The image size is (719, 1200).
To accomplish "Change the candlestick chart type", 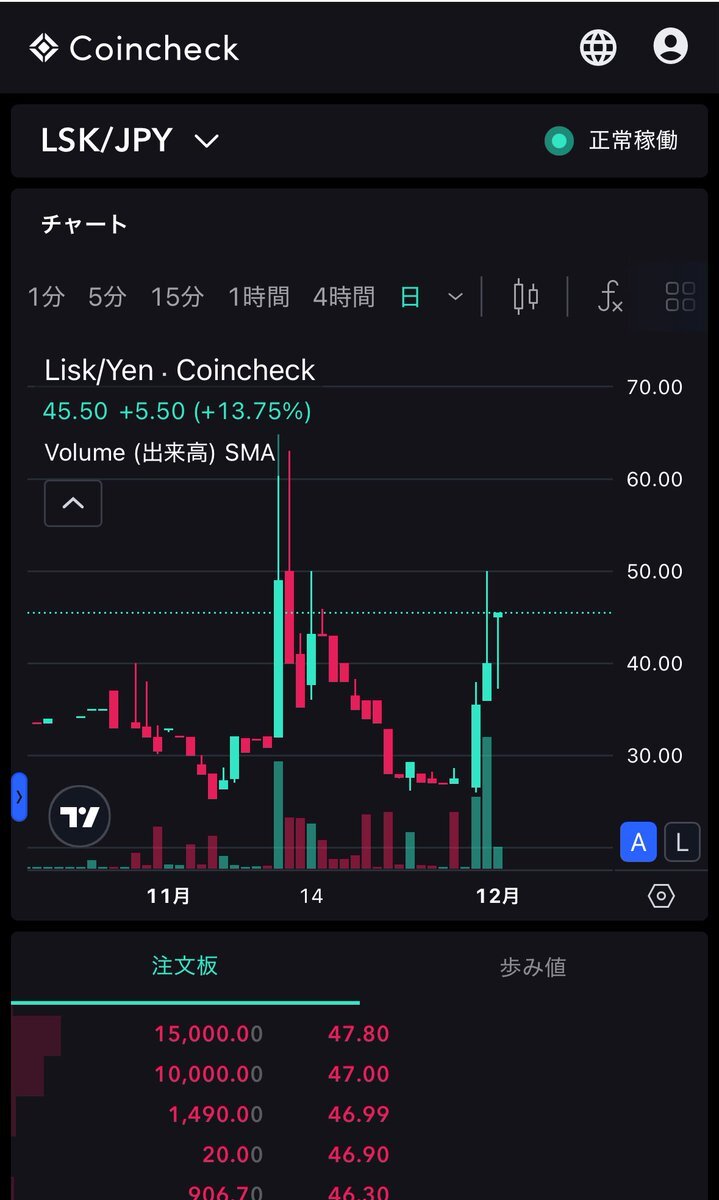I will [525, 297].
